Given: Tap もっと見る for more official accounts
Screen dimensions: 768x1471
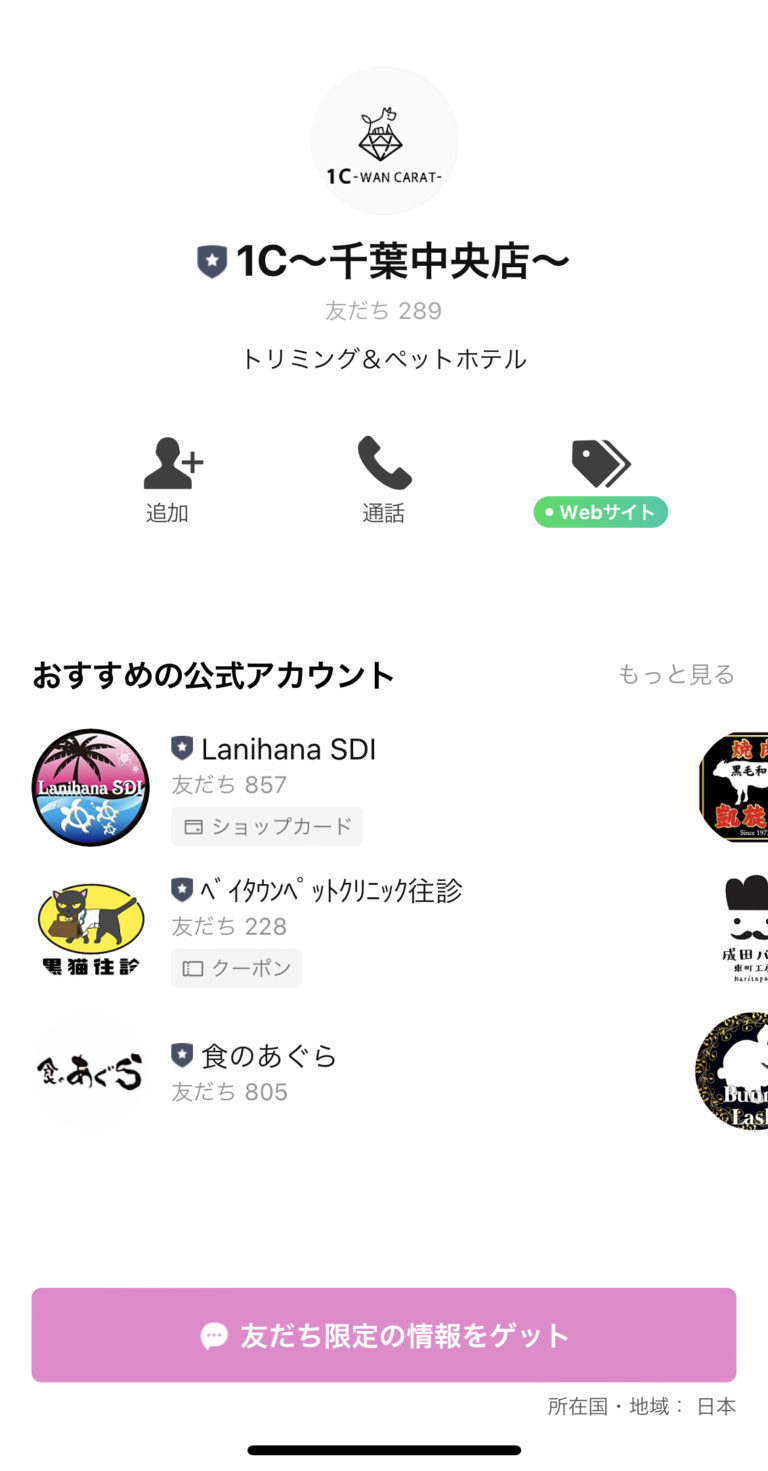Looking at the screenshot, I should (676, 675).
